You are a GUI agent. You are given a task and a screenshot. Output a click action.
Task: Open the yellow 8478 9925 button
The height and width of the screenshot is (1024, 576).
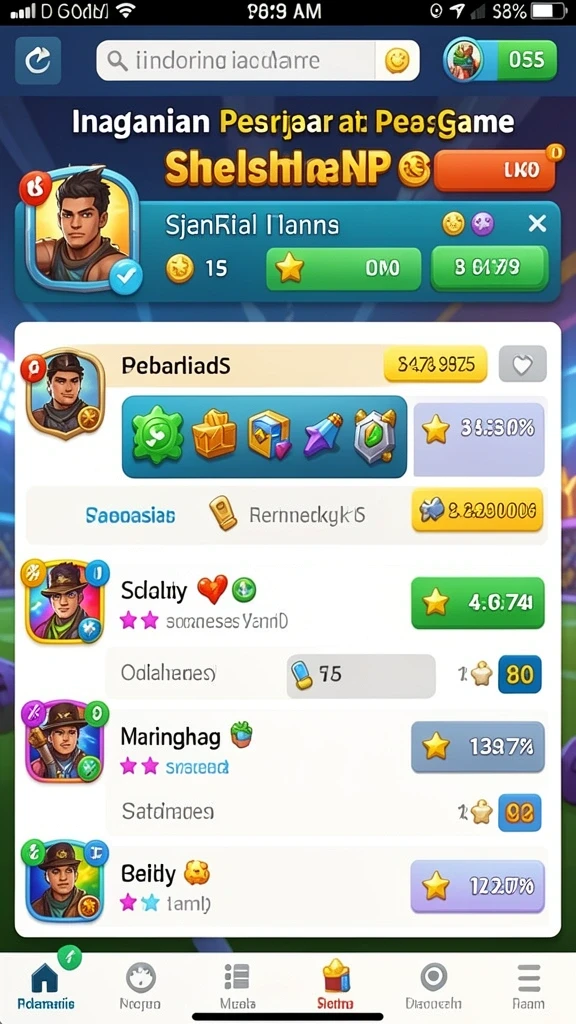click(x=435, y=364)
